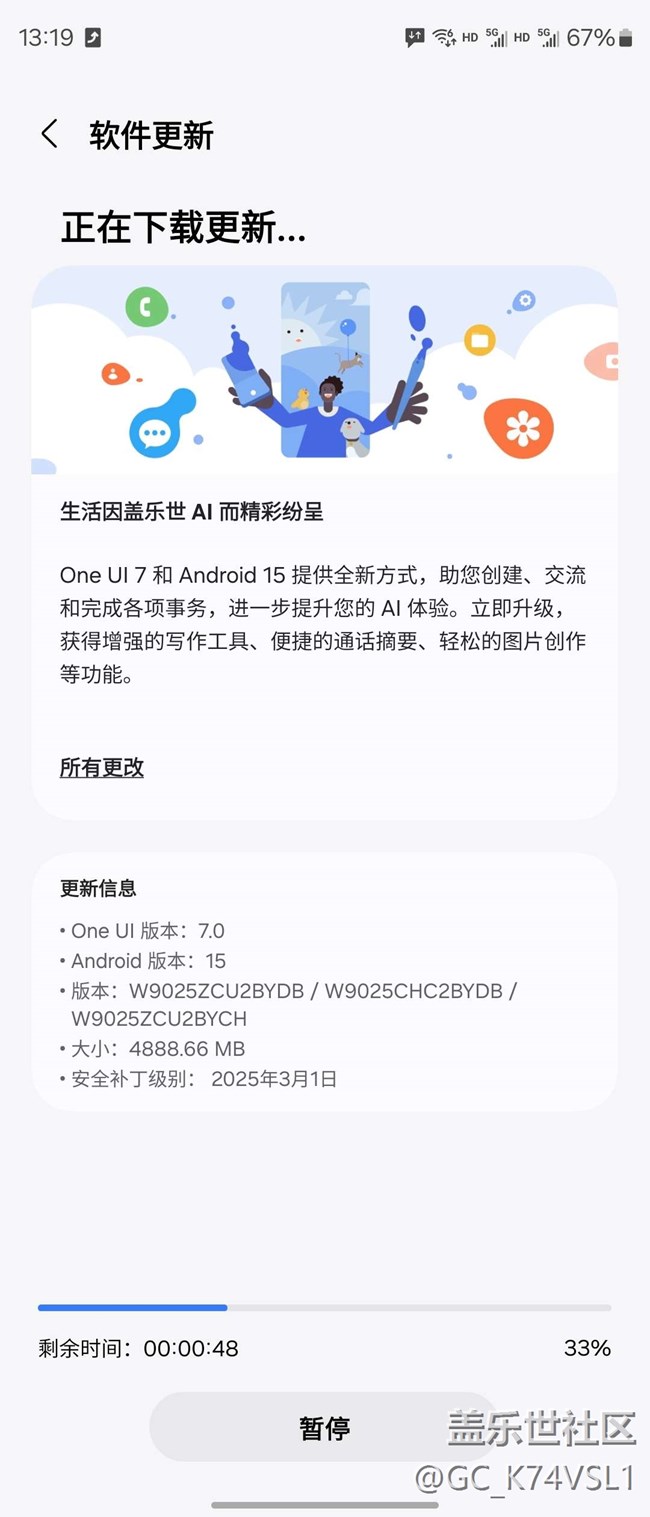
Task: Go back from 软件更新 screen
Action: 49,135
